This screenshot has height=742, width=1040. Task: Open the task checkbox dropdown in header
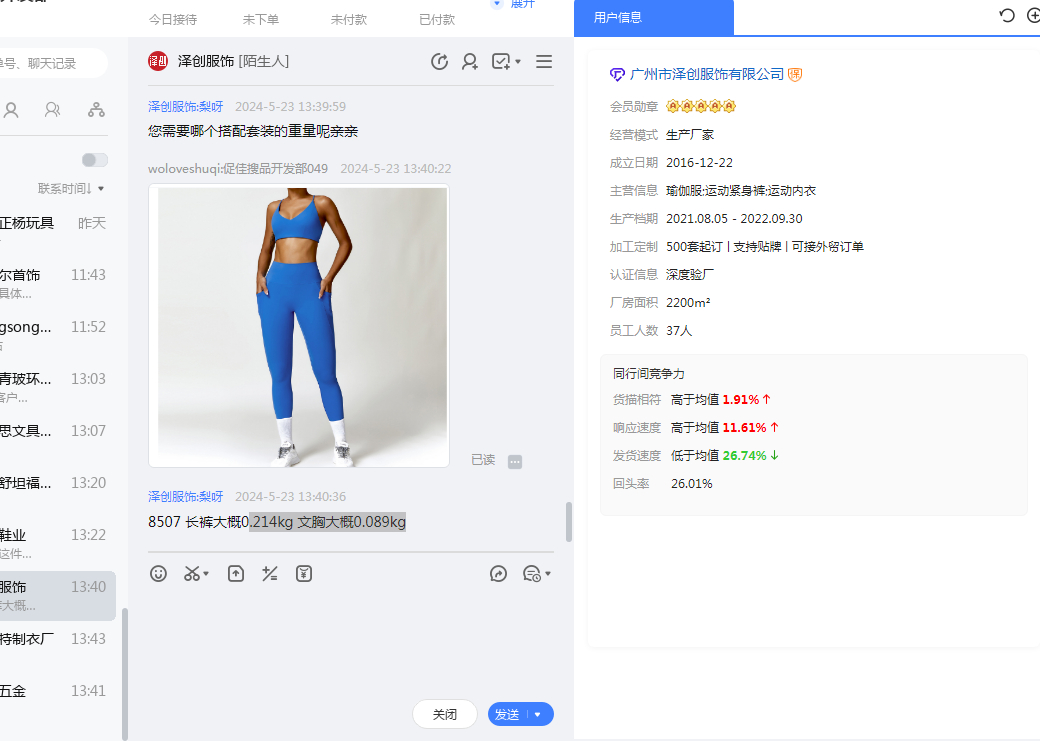(506, 62)
